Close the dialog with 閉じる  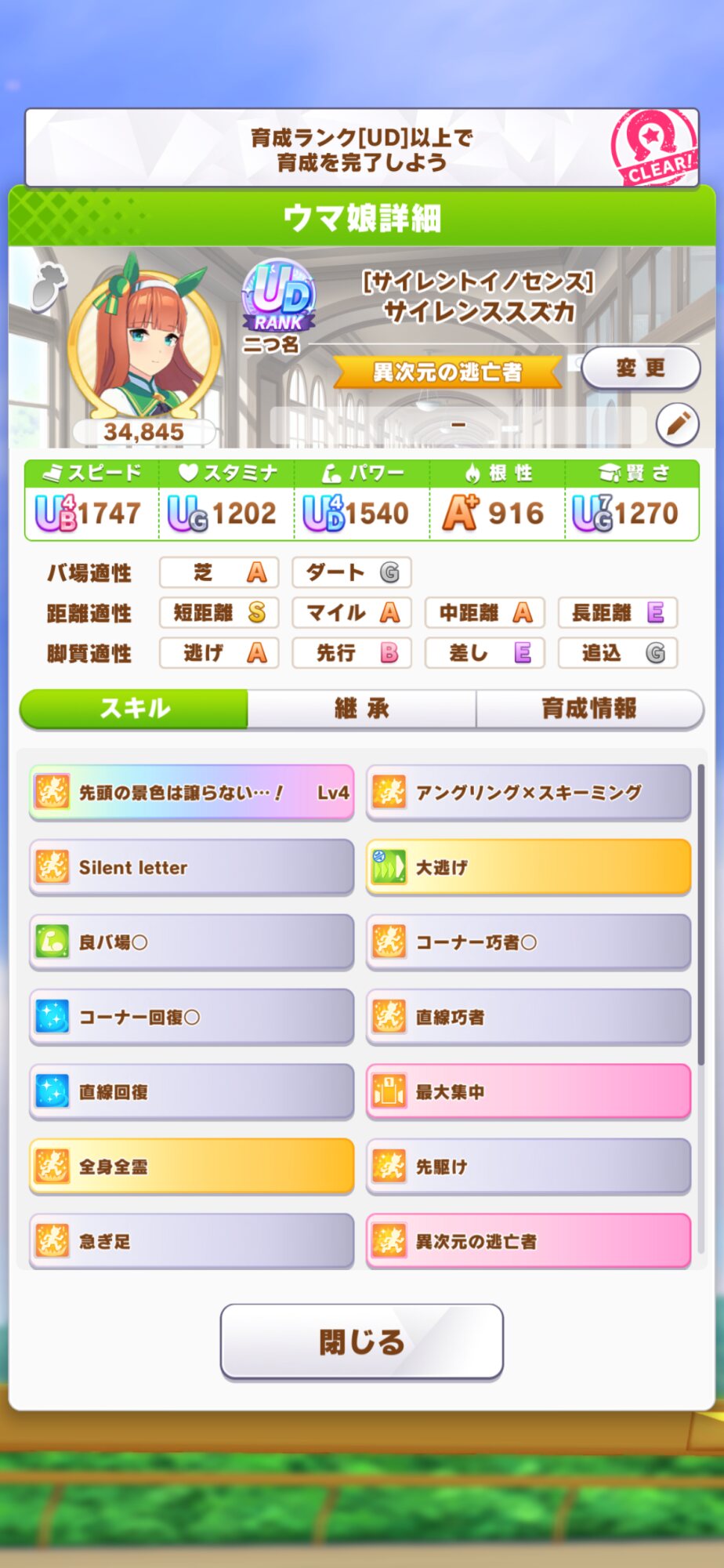pos(361,1341)
